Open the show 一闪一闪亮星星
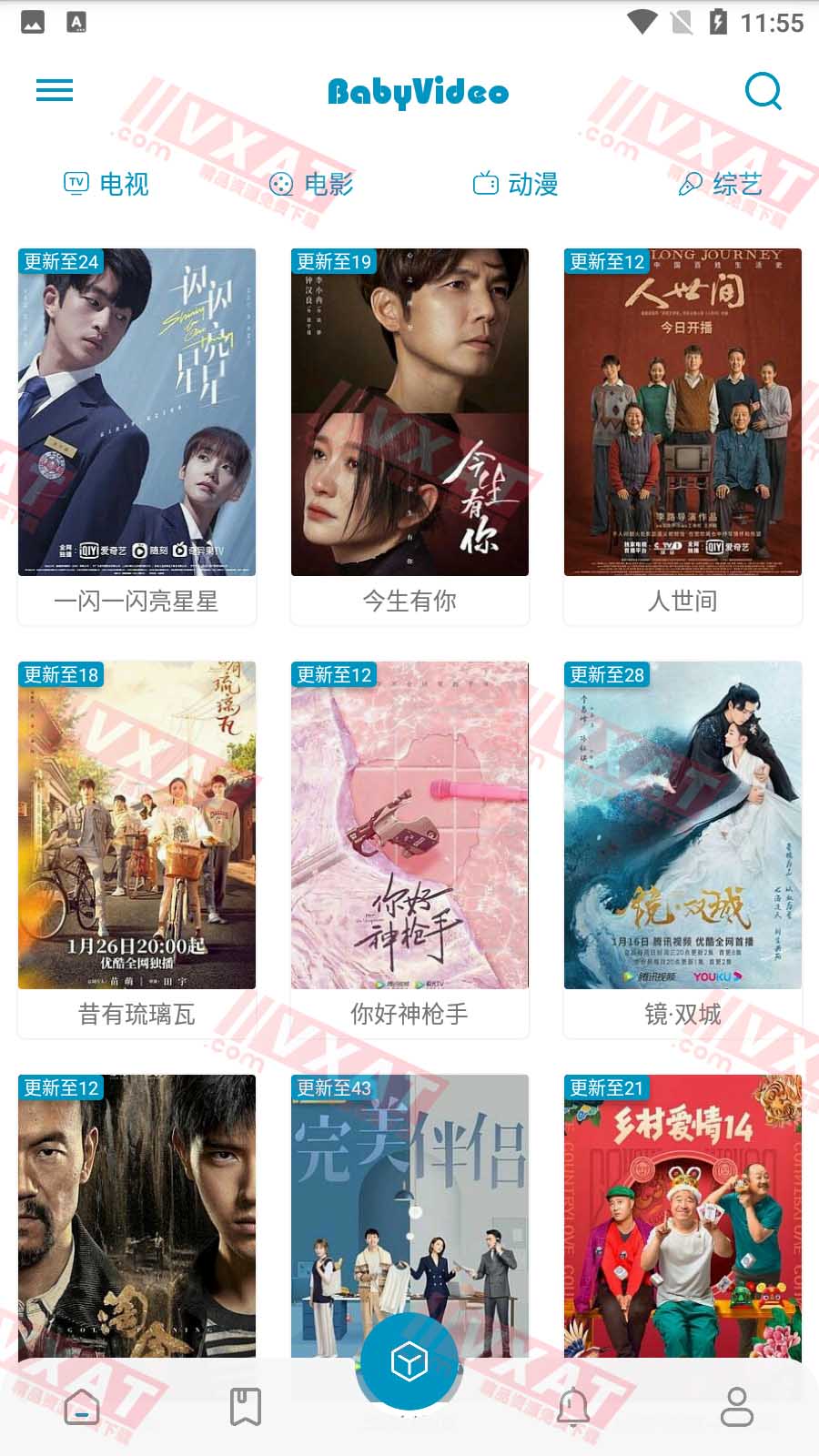Image resolution: width=819 pixels, height=1456 pixels. (x=136, y=411)
